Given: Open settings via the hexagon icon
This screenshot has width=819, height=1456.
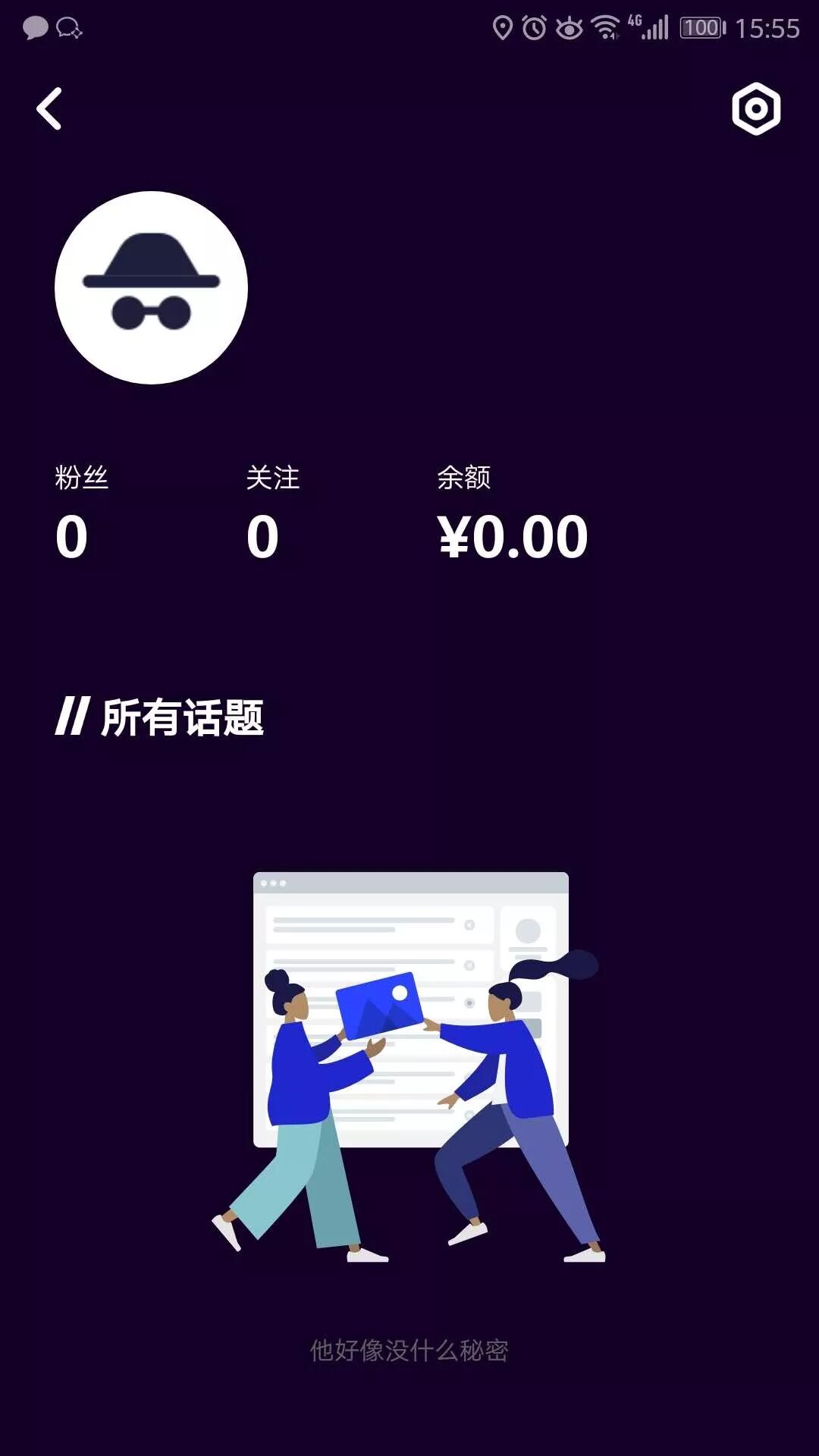Looking at the screenshot, I should tap(755, 109).
